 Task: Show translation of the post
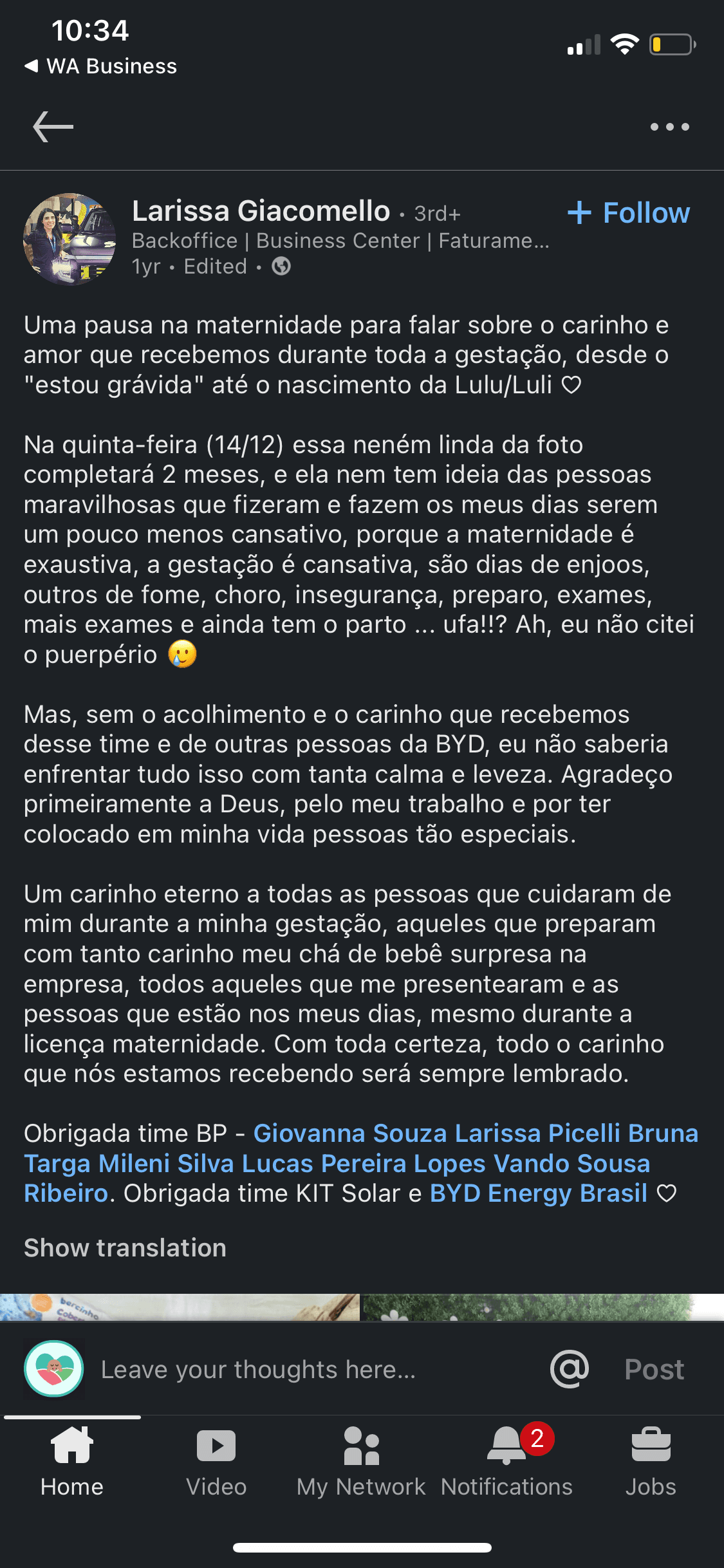(x=125, y=1247)
